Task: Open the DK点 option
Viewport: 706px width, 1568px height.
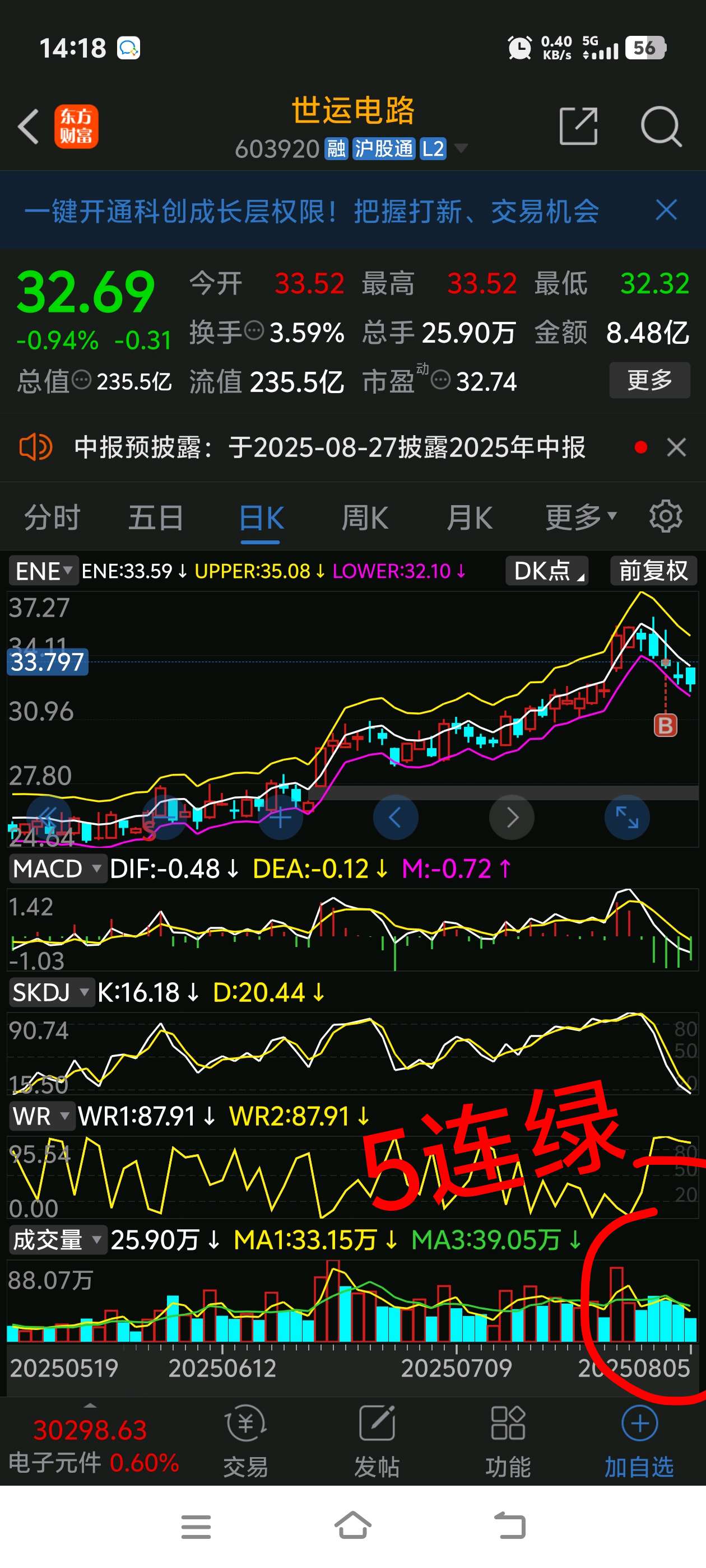Action: point(546,571)
